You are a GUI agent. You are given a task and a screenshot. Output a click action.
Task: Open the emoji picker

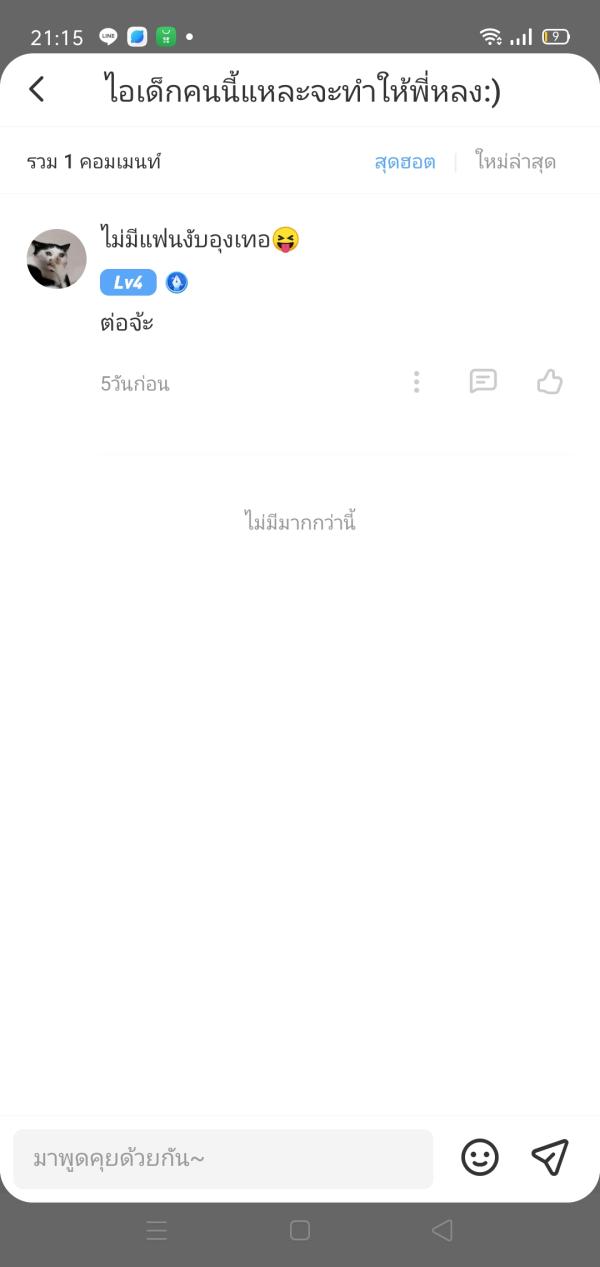[480, 1158]
